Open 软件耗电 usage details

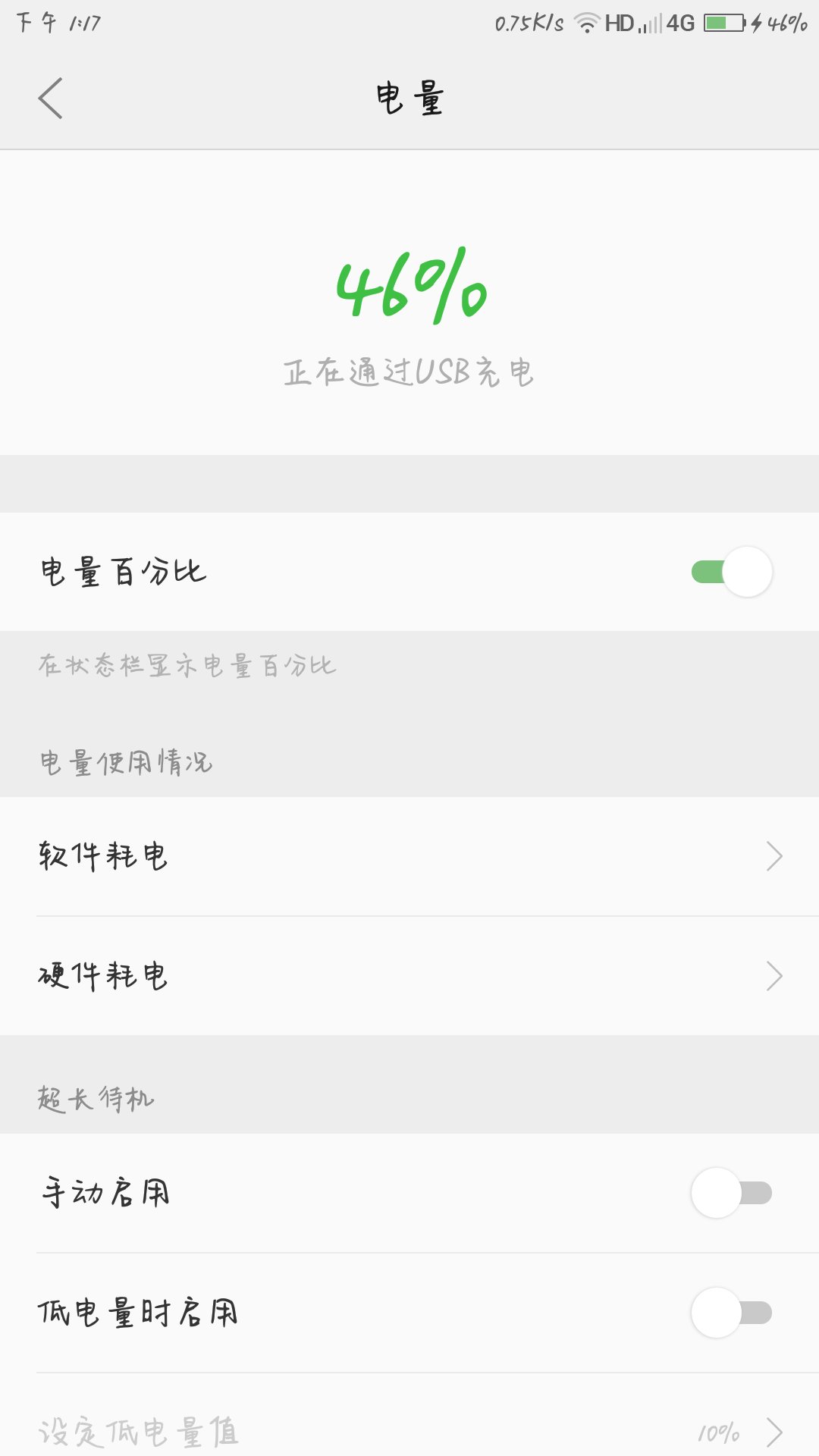point(409,856)
